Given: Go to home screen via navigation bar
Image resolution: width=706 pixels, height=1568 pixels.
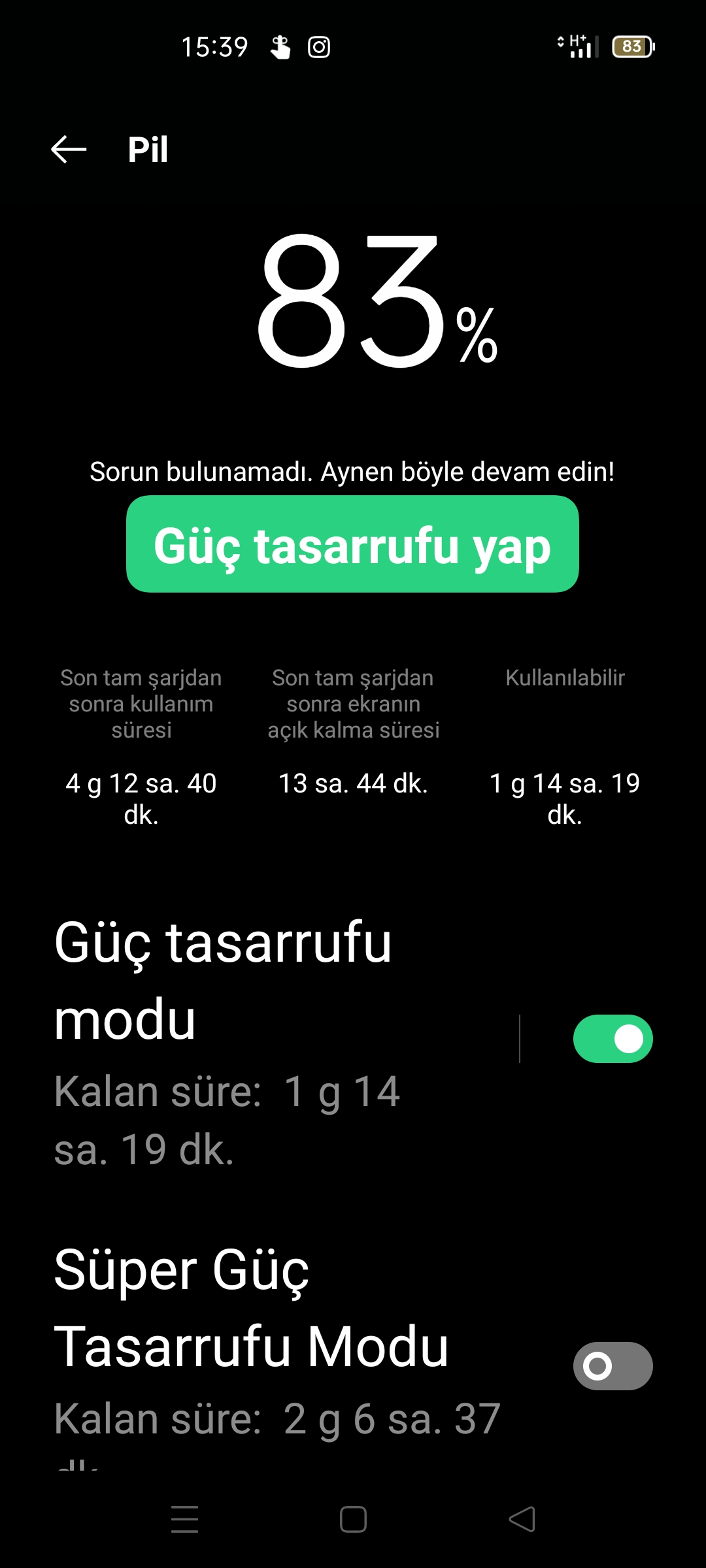Looking at the screenshot, I should [353, 1519].
